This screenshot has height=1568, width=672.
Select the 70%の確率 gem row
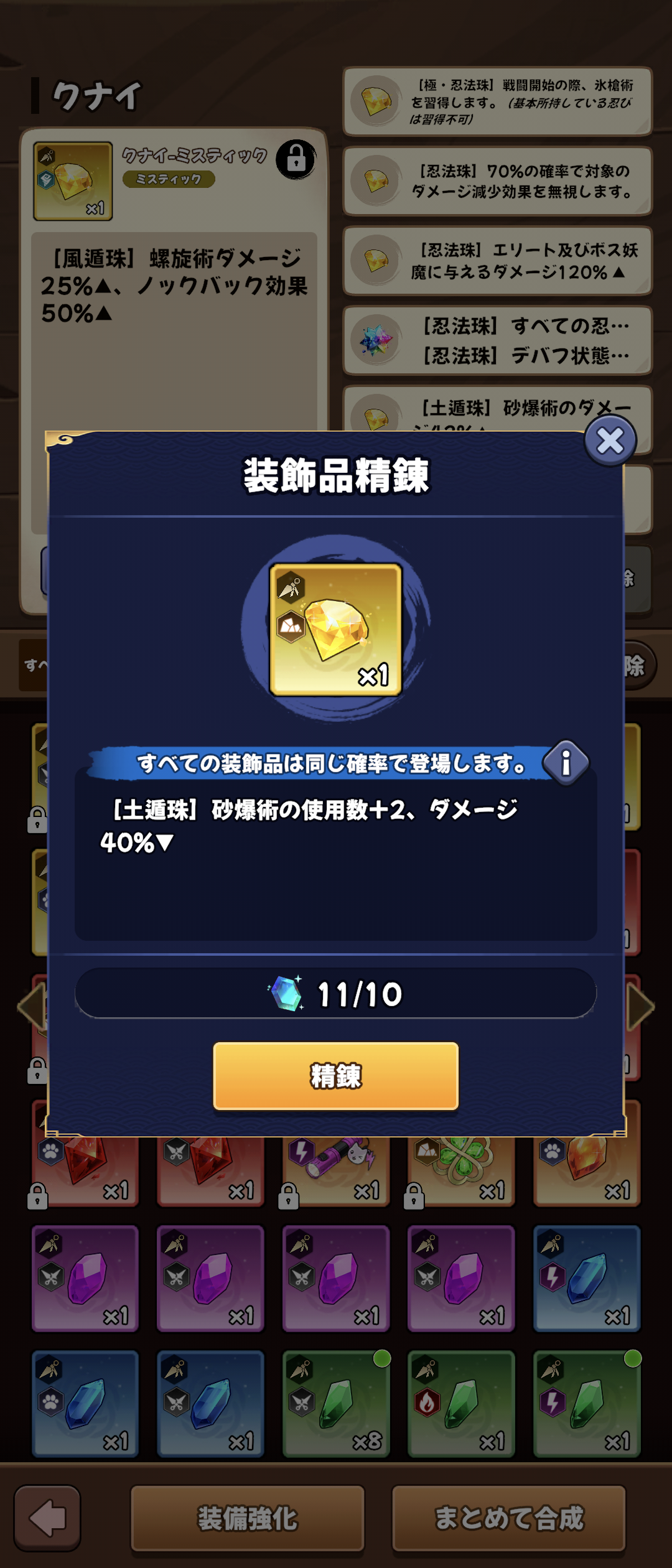(497, 181)
